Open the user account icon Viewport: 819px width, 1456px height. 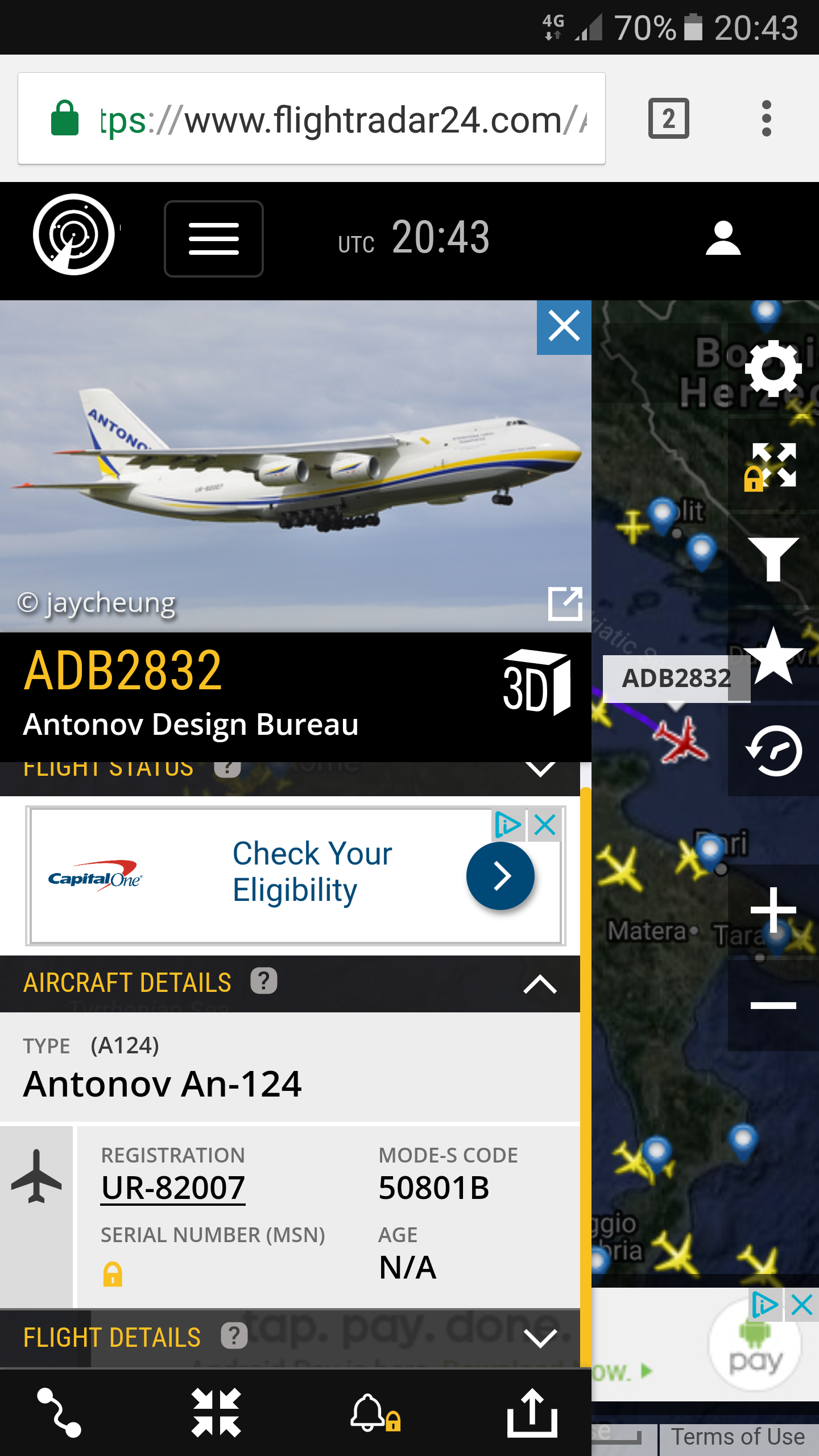point(723,238)
